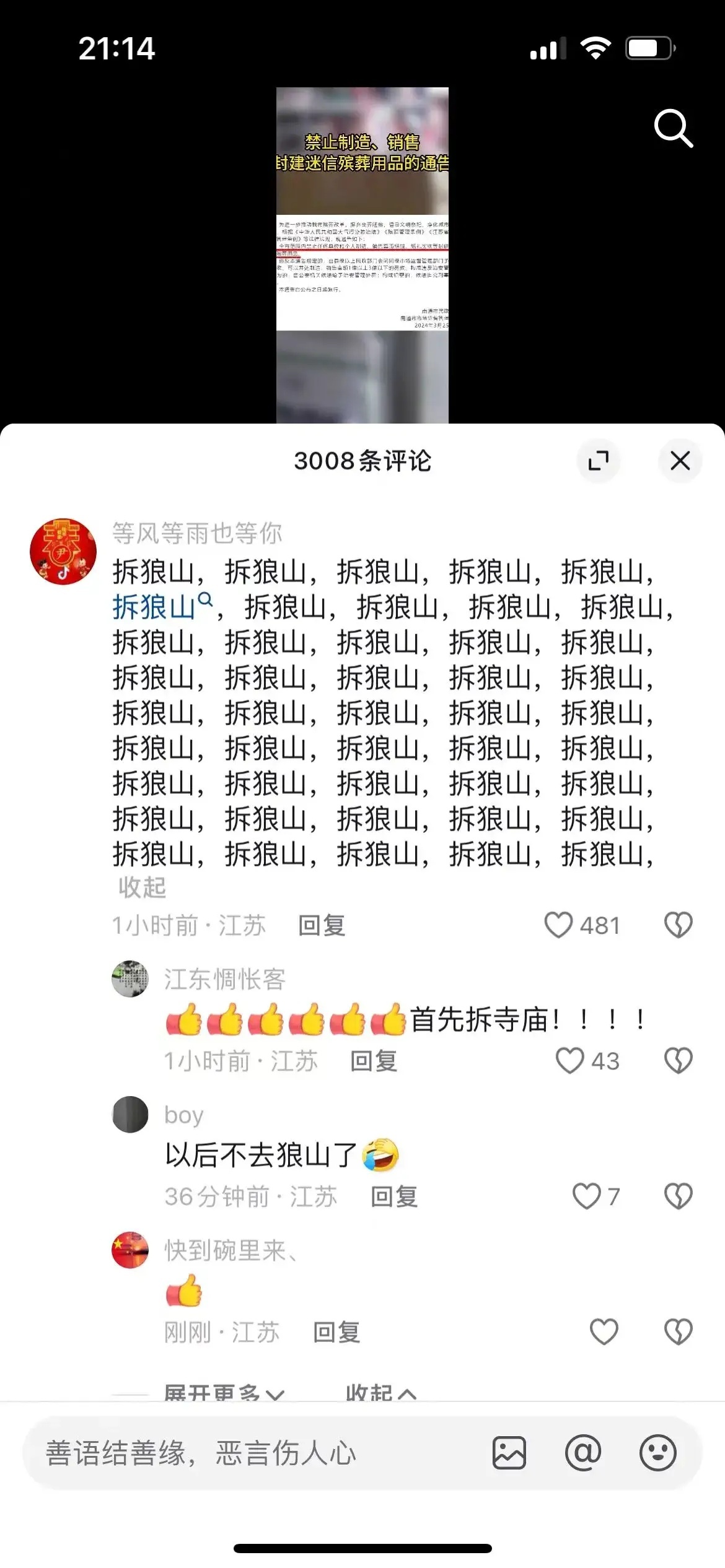The height and width of the screenshot is (1568, 725).
Task: Reply to 快到碗里来's comment
Action: pos(336,1332)
